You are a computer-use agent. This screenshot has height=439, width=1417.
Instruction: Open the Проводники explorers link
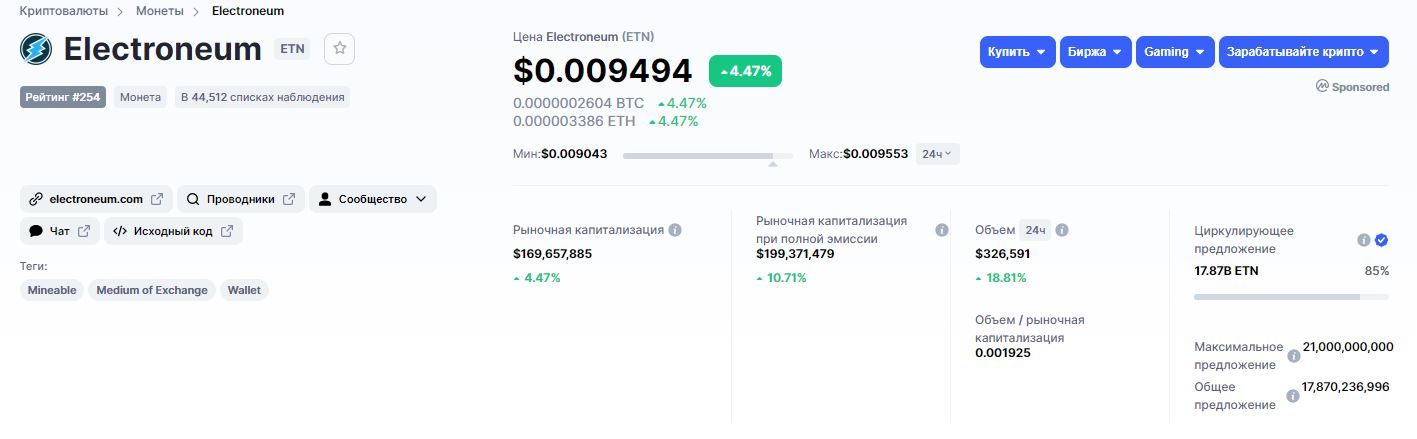[x=241, y=199]
